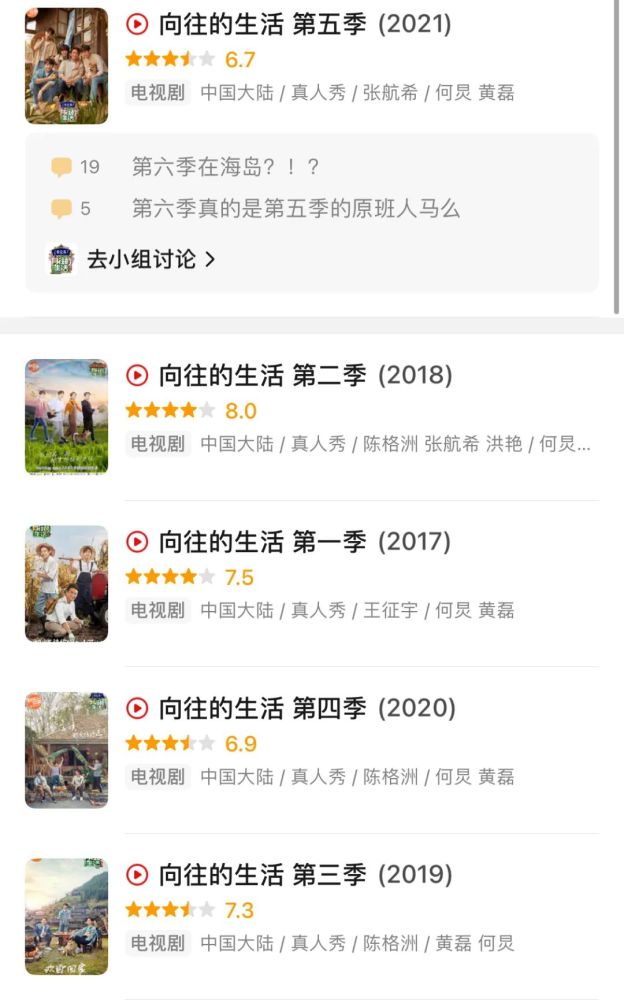Open the discussion 第六季在海岛？！？
The height and width of the screenshot is (1000, 624).
pos(226,167)
